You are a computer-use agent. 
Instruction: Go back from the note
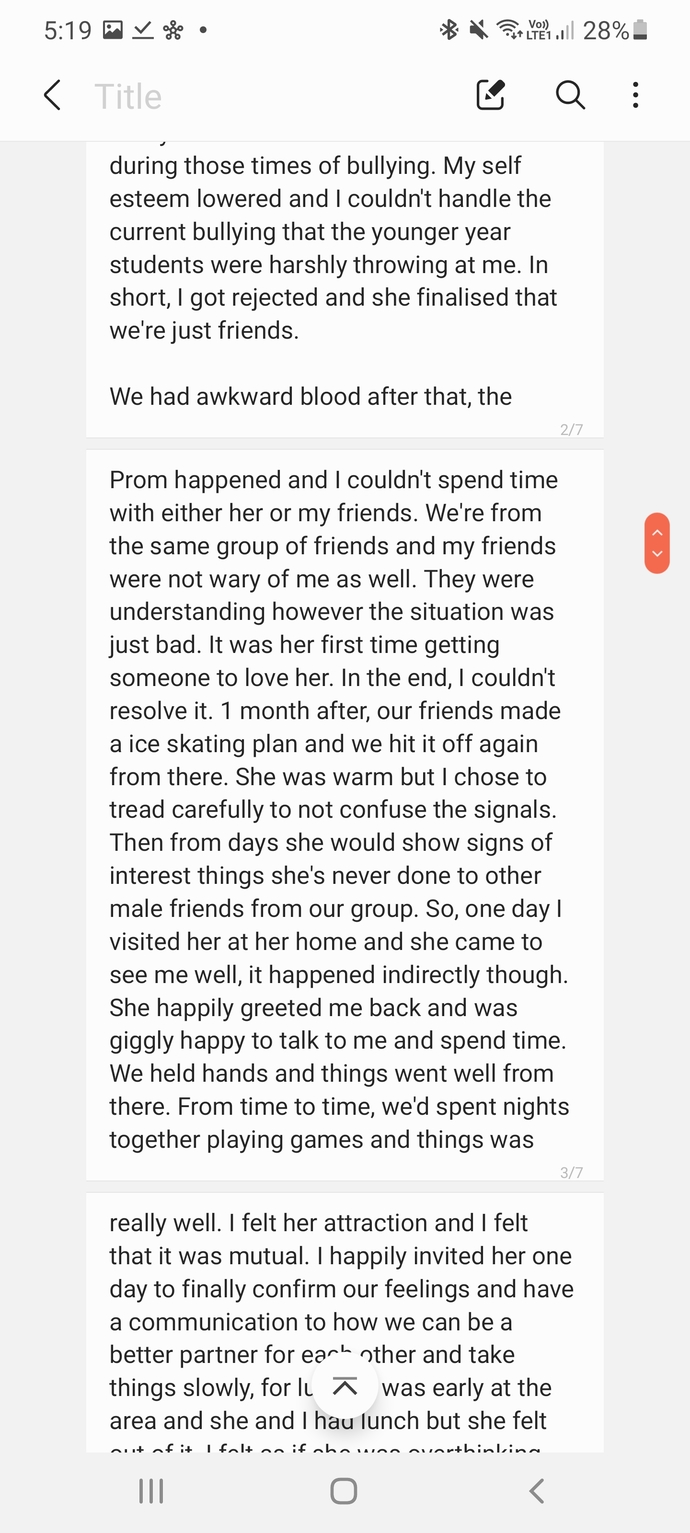click(53, 96)
